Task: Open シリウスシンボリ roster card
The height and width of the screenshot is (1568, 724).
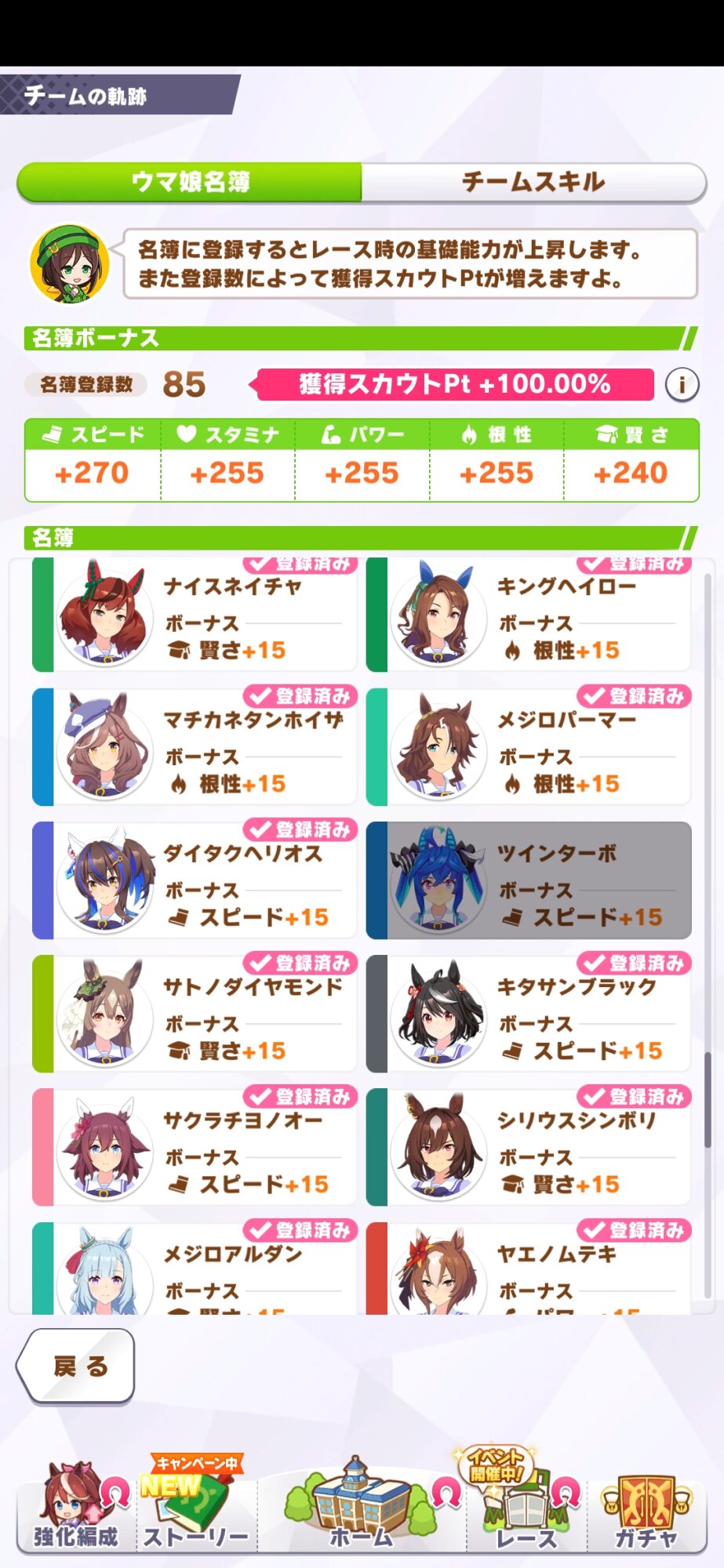Action: [529, 1147]
